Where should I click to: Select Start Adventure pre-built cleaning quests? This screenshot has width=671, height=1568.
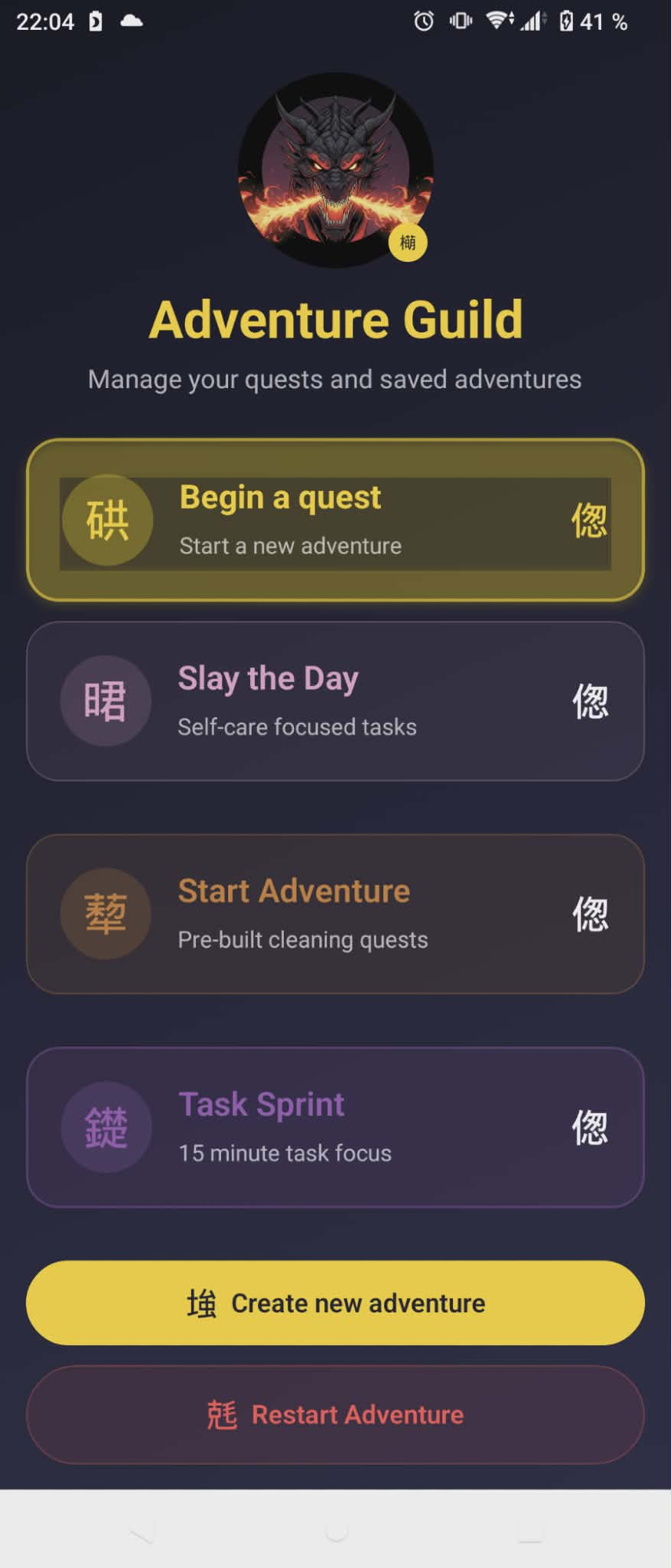click(x=335, y=914)
